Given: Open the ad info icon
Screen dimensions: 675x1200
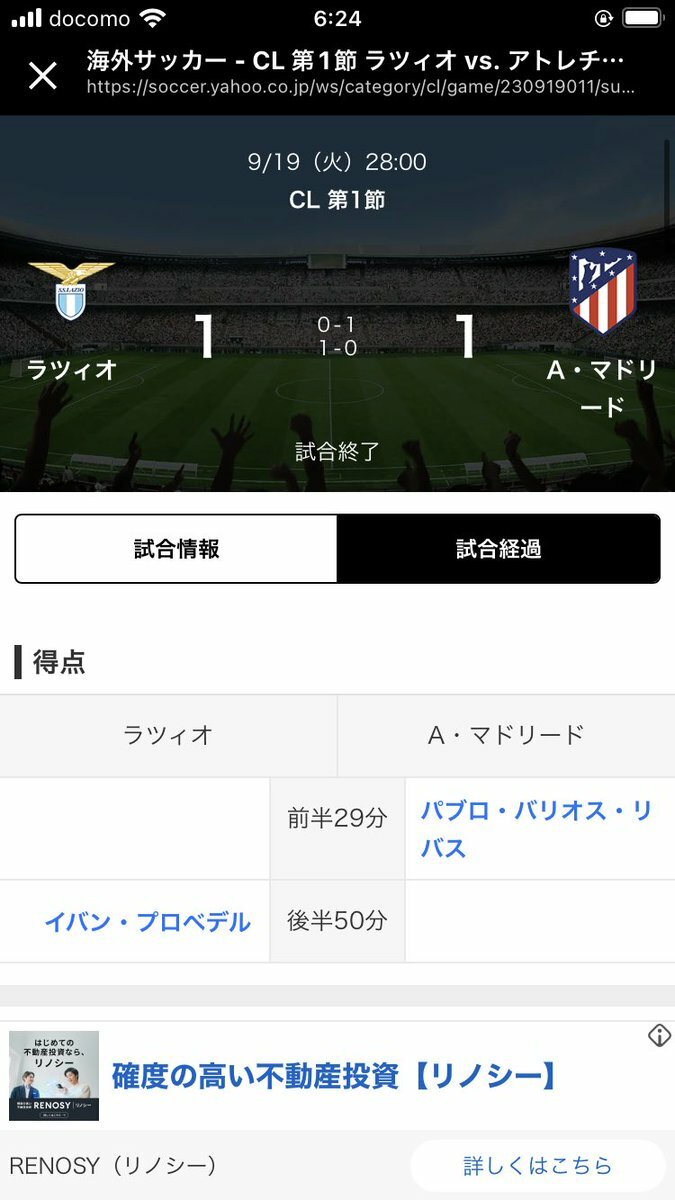Looking at the screenshot, I should (x=658, y=1036).
